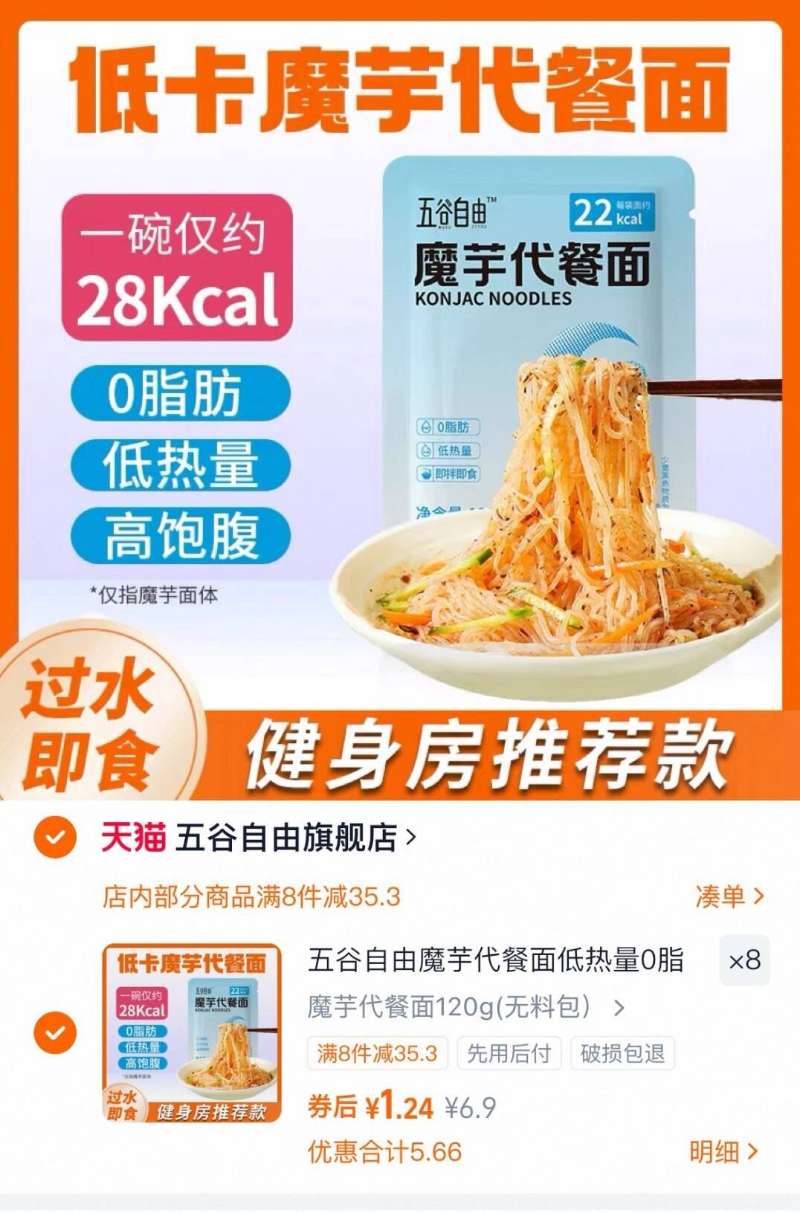The image size is (800, 1213).
Task: Change the 魔芋代餐面120g(无料包) specification
Action: tap(466, 1007)
